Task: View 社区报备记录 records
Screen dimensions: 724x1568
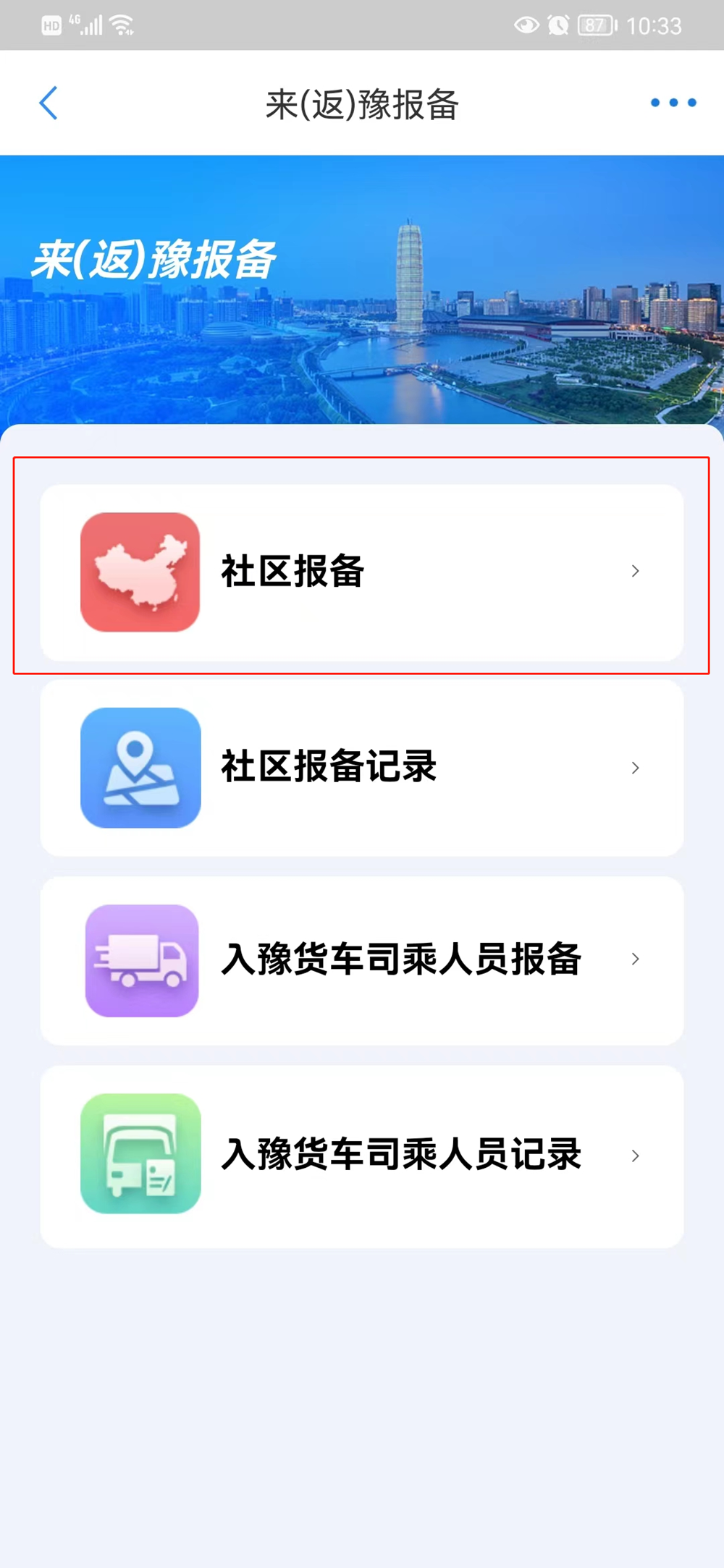Action: click(x=362, y=768)
